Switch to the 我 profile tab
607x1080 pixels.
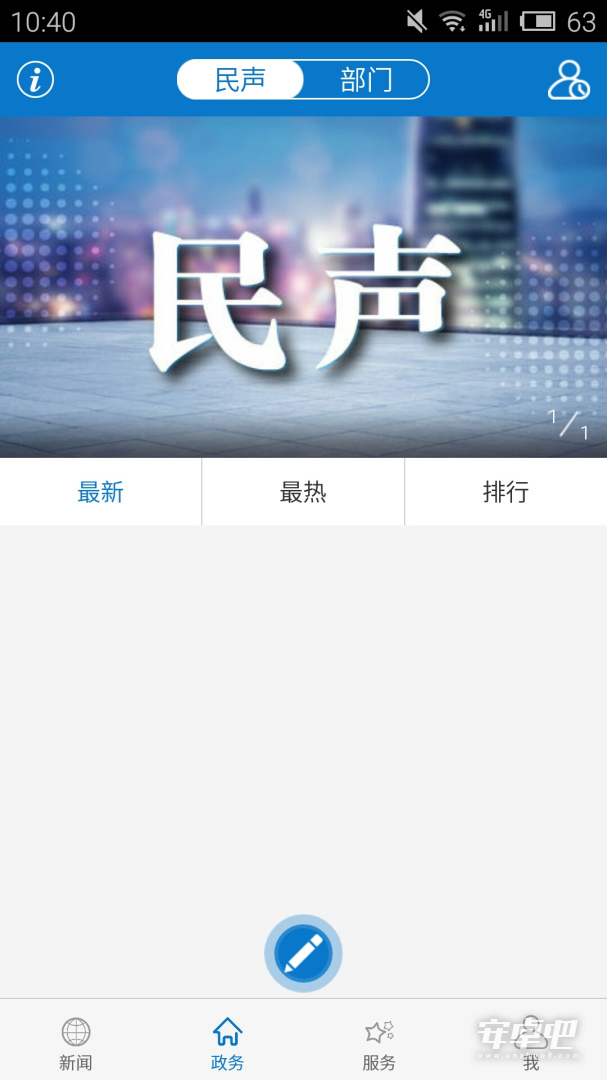point(531,1043)
